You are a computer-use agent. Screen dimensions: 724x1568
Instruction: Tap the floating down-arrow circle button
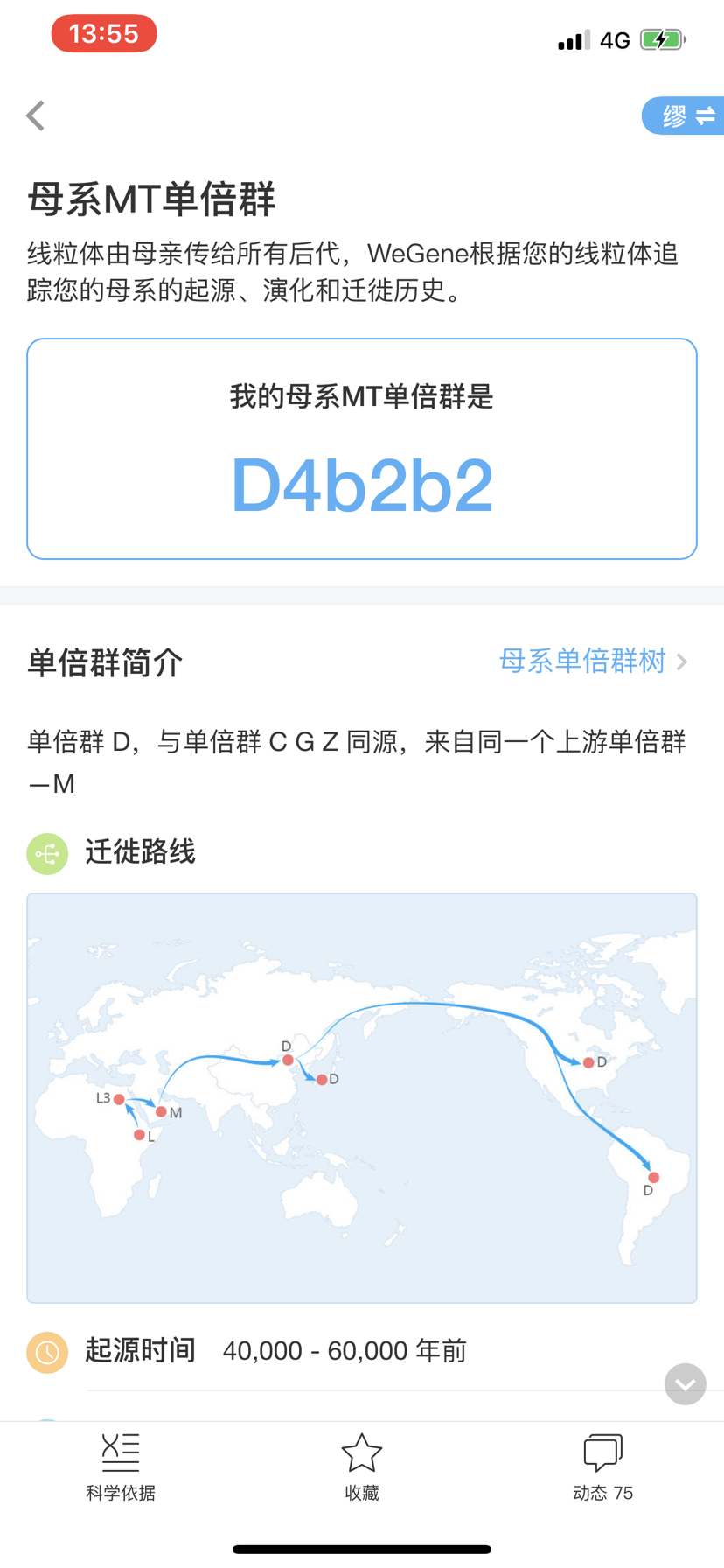(686, 1384)
